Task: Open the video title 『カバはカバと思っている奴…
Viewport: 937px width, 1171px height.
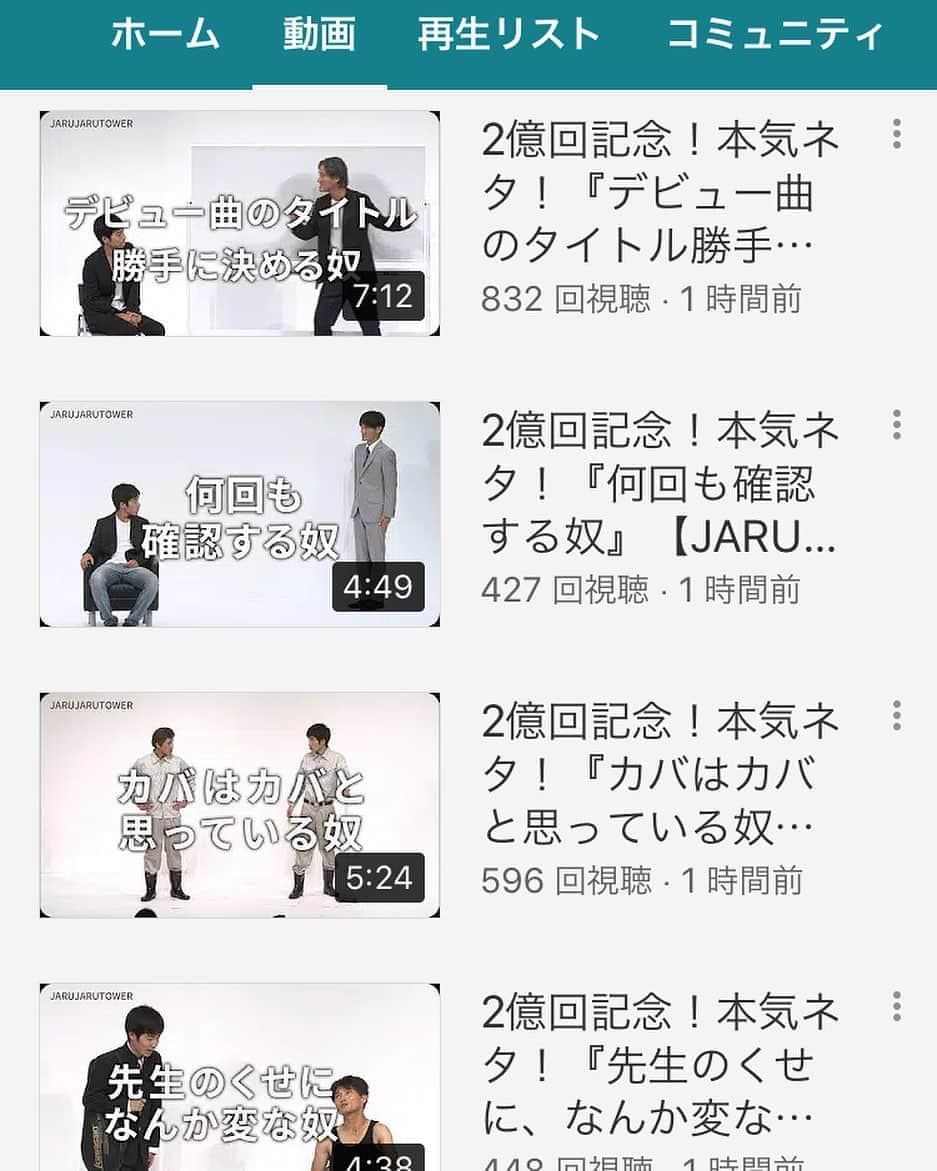Action: 659,775
